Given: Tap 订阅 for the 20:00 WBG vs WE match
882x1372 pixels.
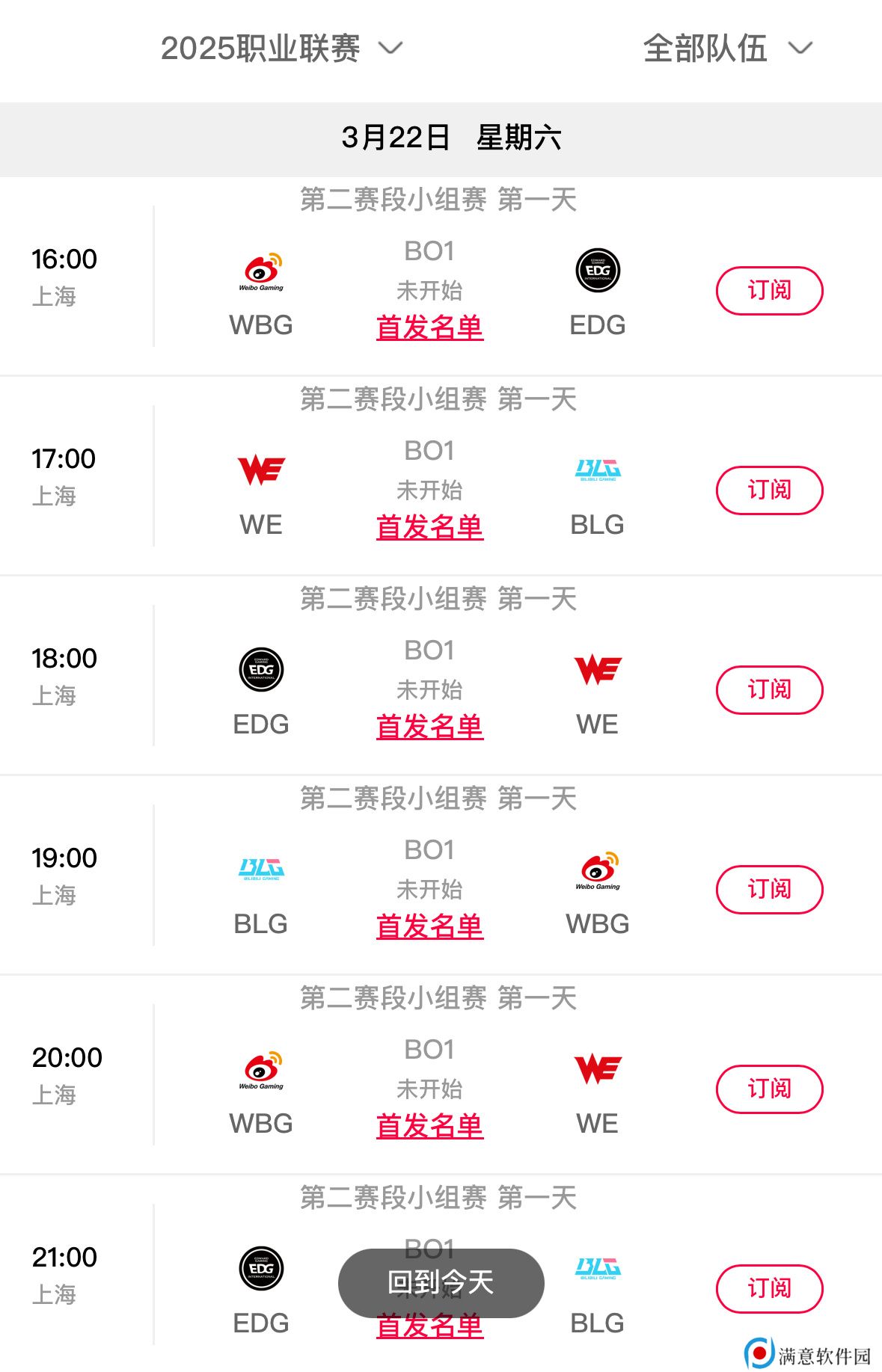Looking at the screenshot, I should pos(769,1089).
